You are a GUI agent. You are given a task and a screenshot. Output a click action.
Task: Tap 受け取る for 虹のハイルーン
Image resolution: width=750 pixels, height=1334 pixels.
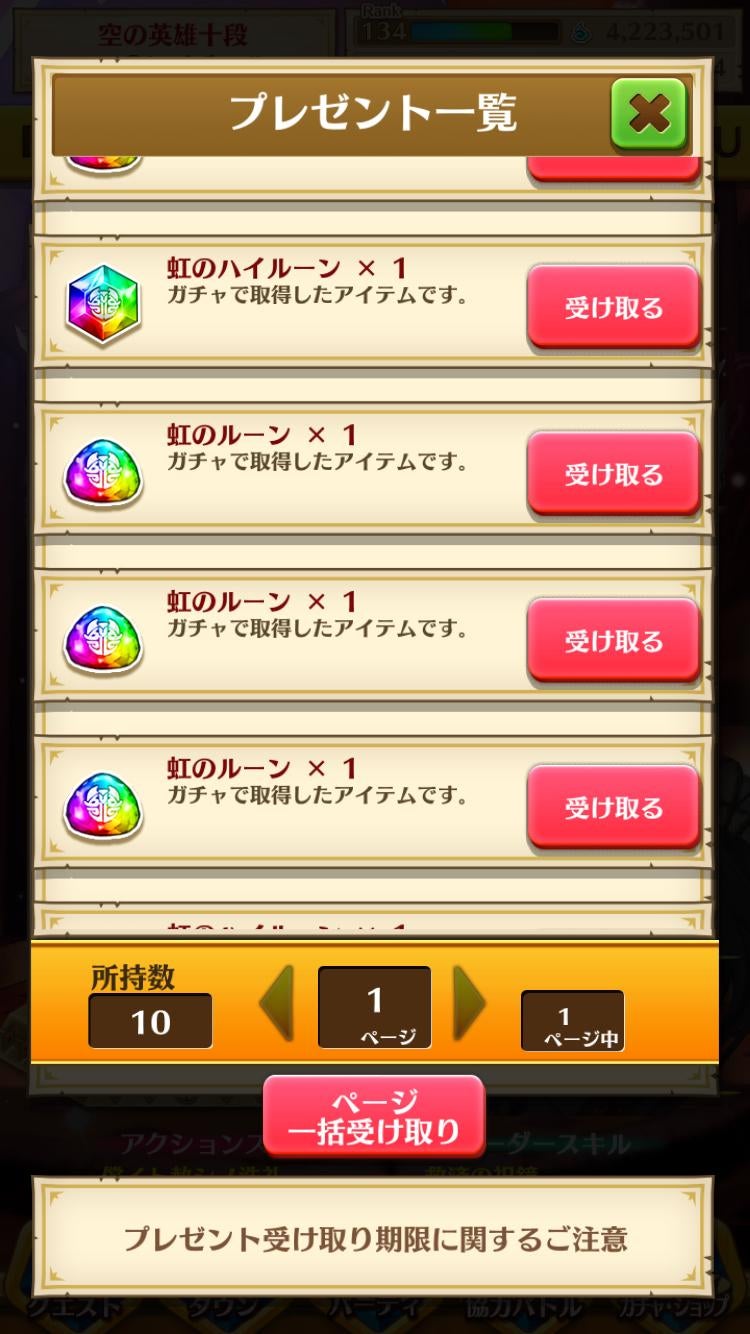click(x=614, y=307)
